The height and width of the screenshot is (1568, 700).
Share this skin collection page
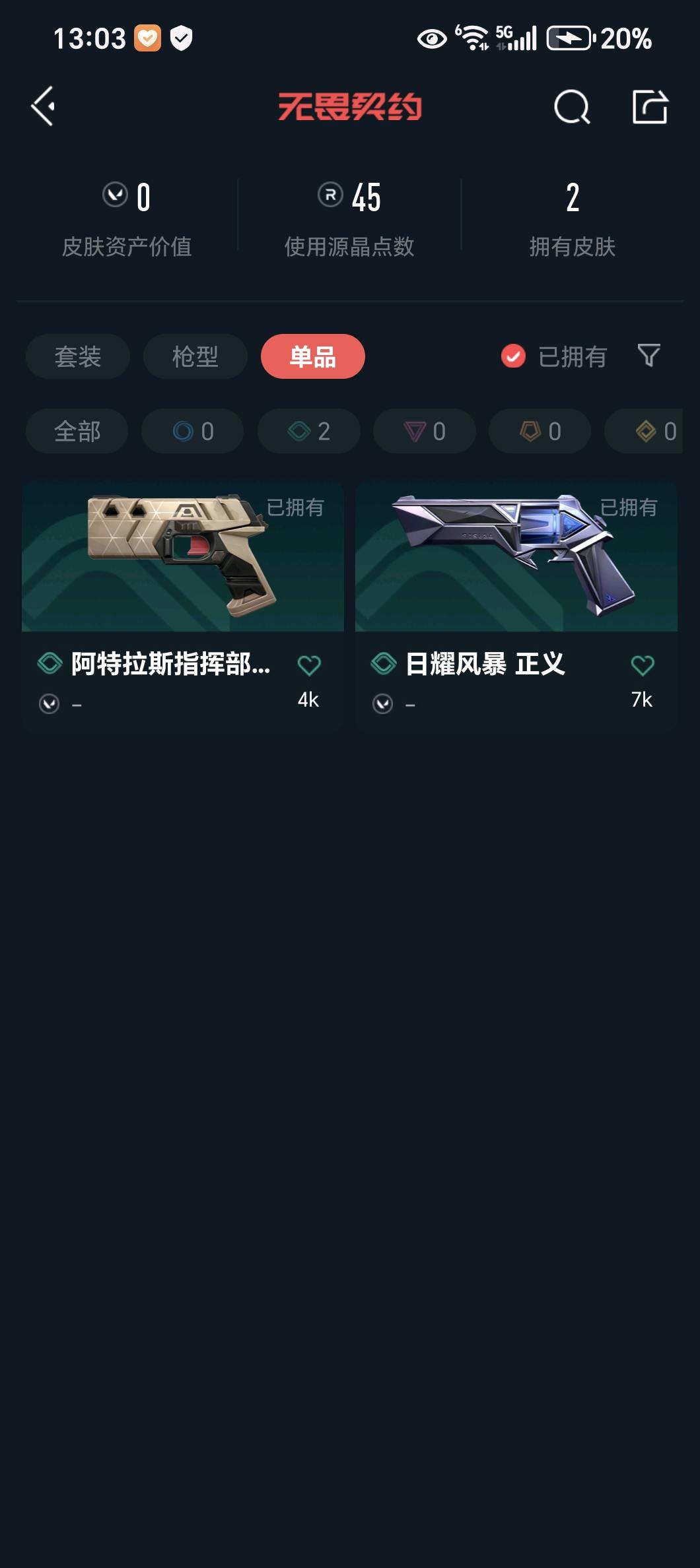(x=650, y=107)
